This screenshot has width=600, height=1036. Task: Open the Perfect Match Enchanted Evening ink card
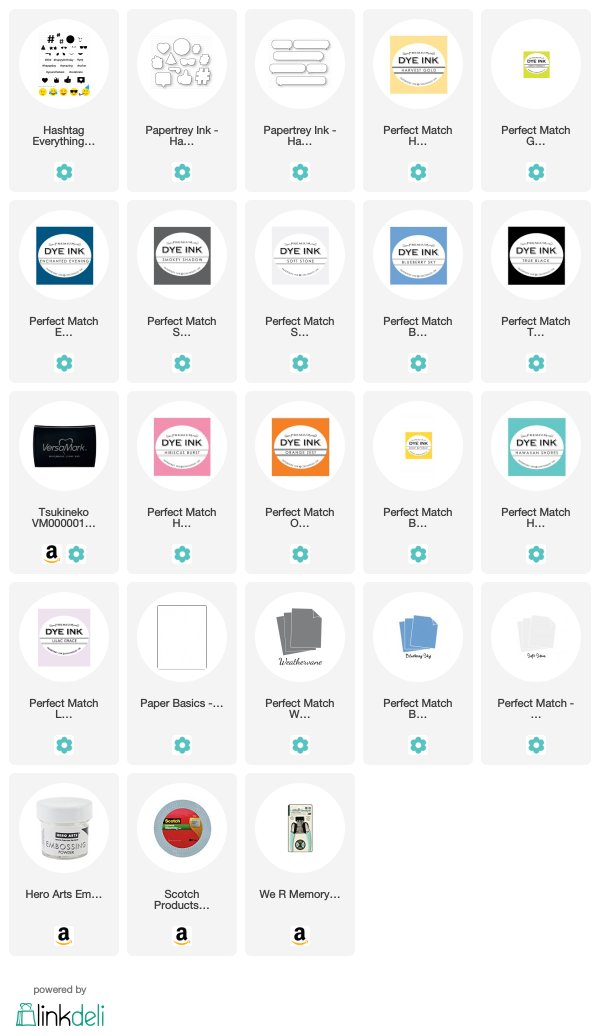click(64, 291)
